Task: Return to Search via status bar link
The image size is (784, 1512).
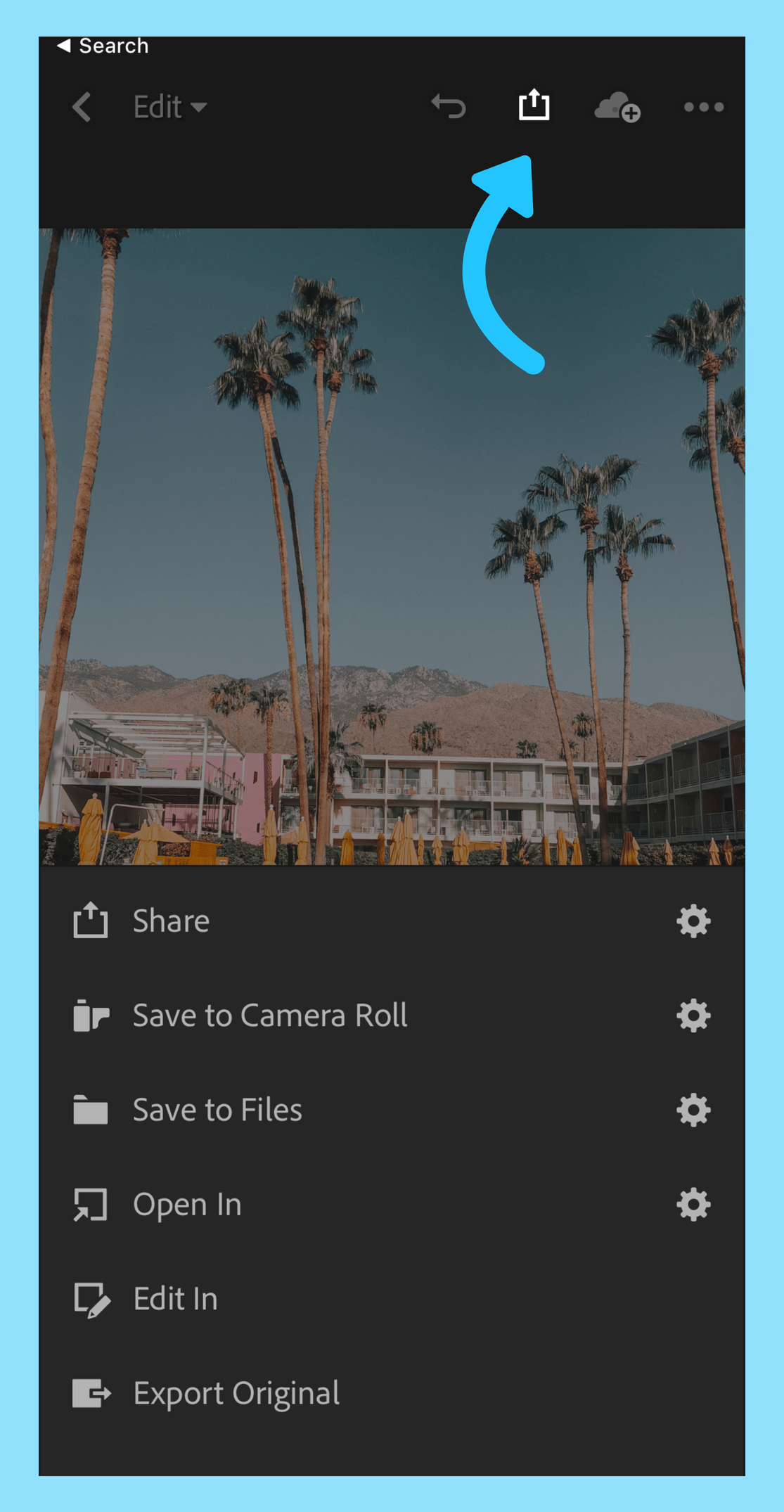Action: pos(103,46)
